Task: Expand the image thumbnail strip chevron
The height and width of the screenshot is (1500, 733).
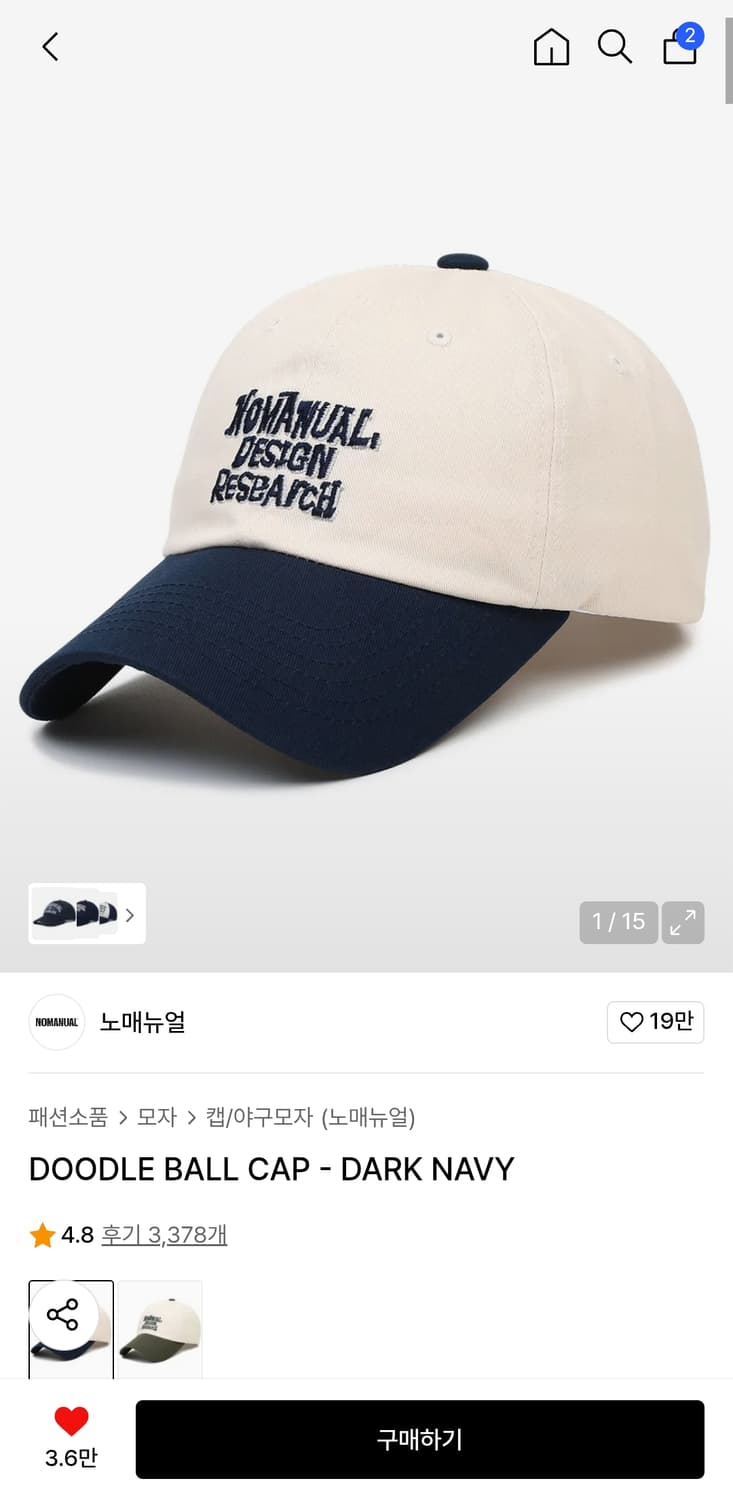Action: click(x=131, y=913)
